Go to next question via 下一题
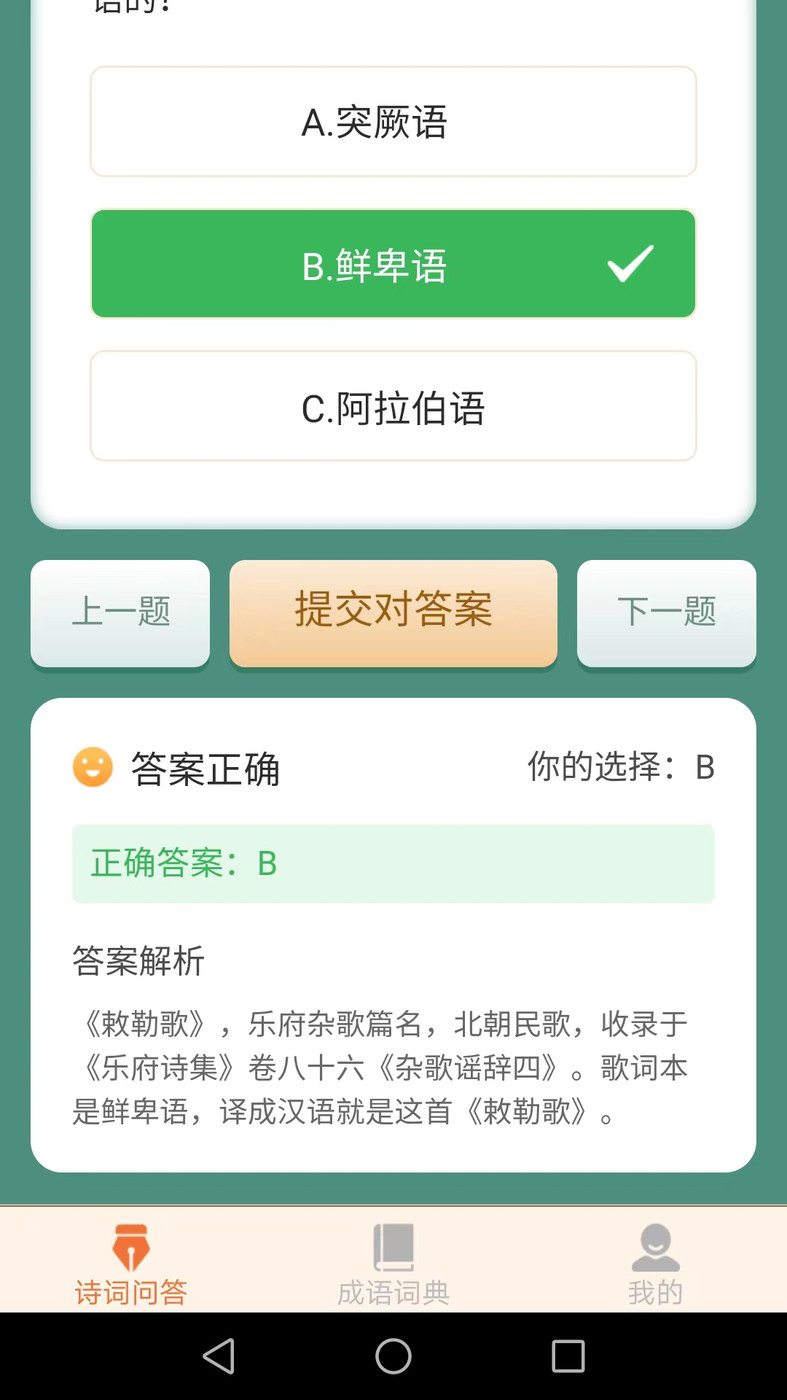Viewport: 787px width, 1400px height. click(x=666, y=613)
